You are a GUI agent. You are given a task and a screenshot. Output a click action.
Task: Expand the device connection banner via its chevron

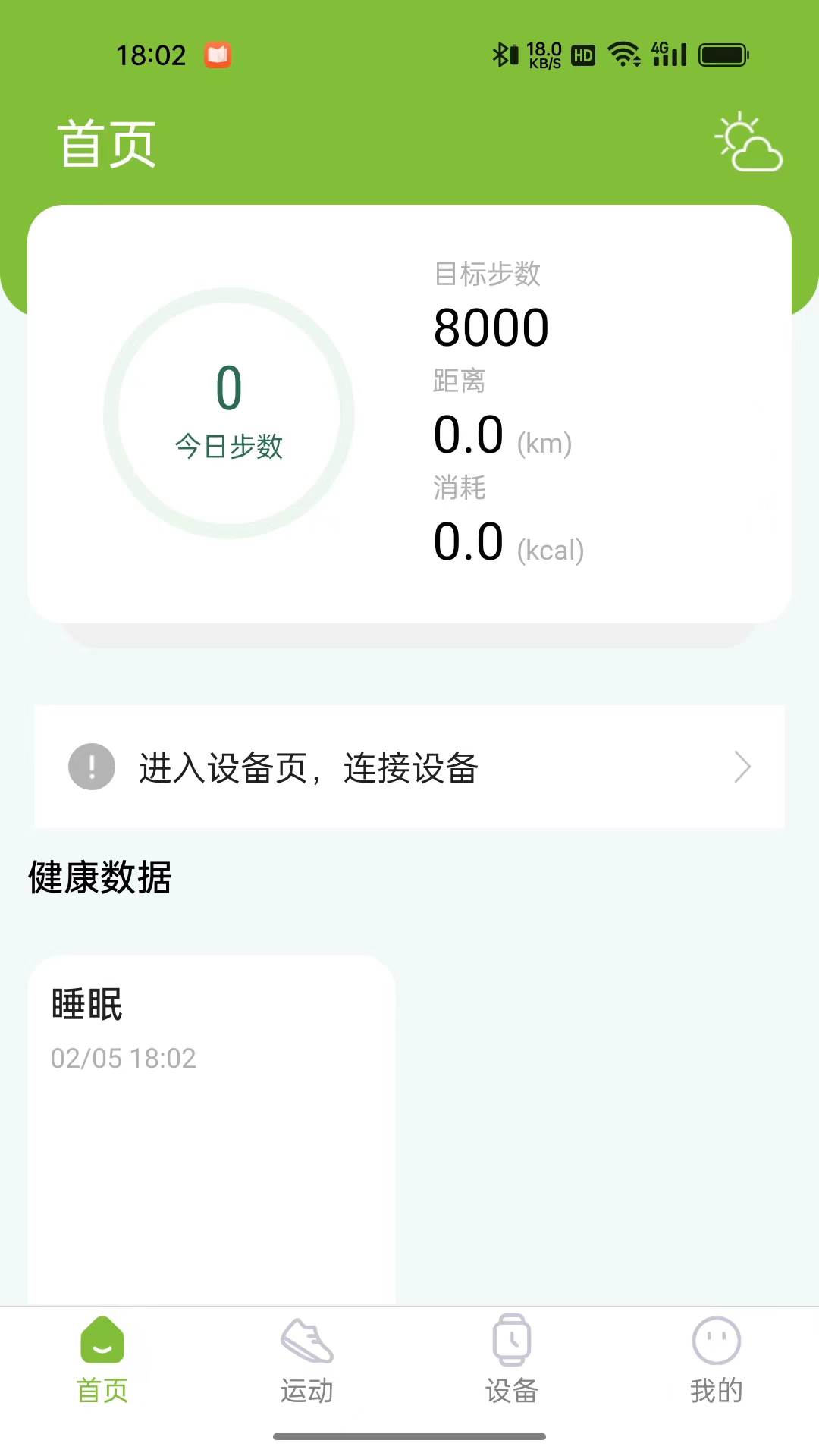coord(744,767)
